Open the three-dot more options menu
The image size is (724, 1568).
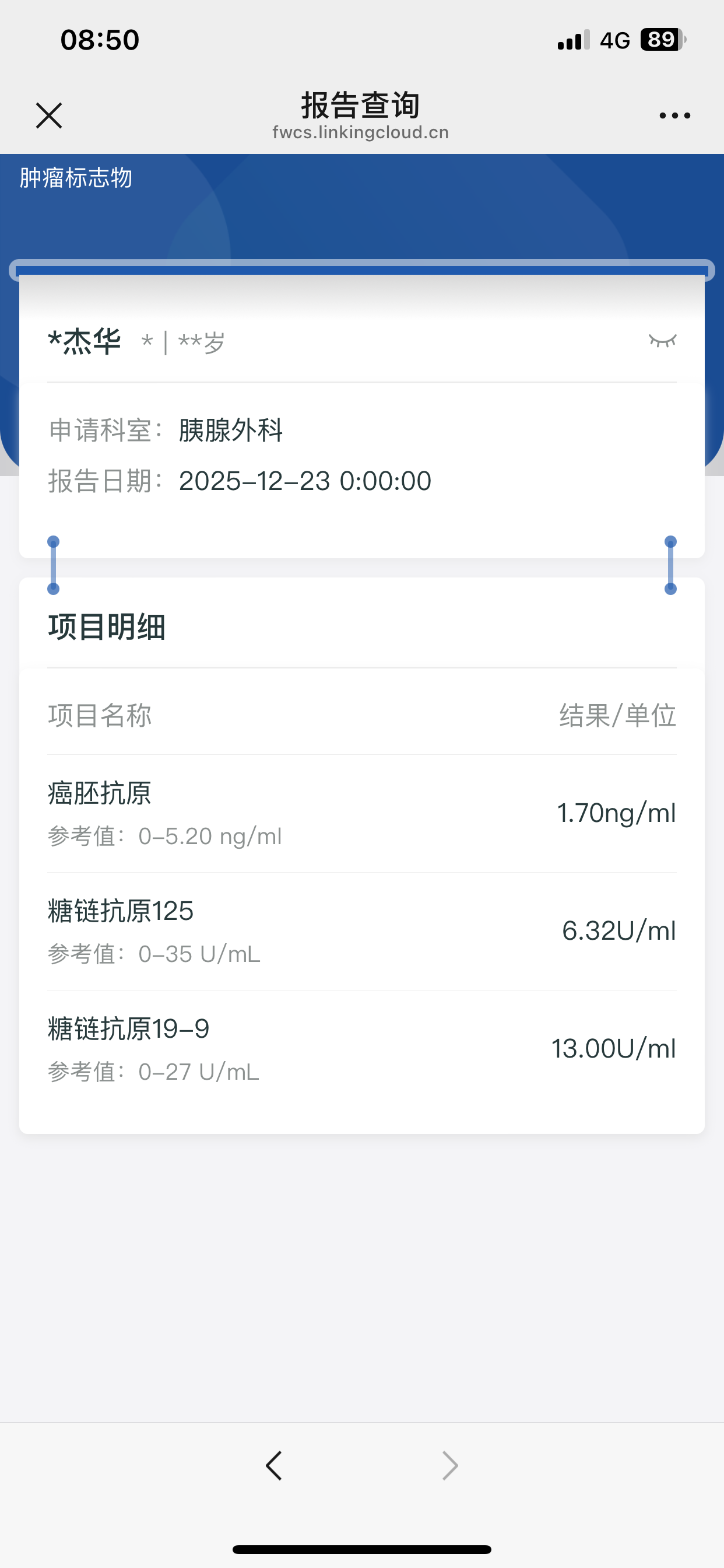(674, 116)
